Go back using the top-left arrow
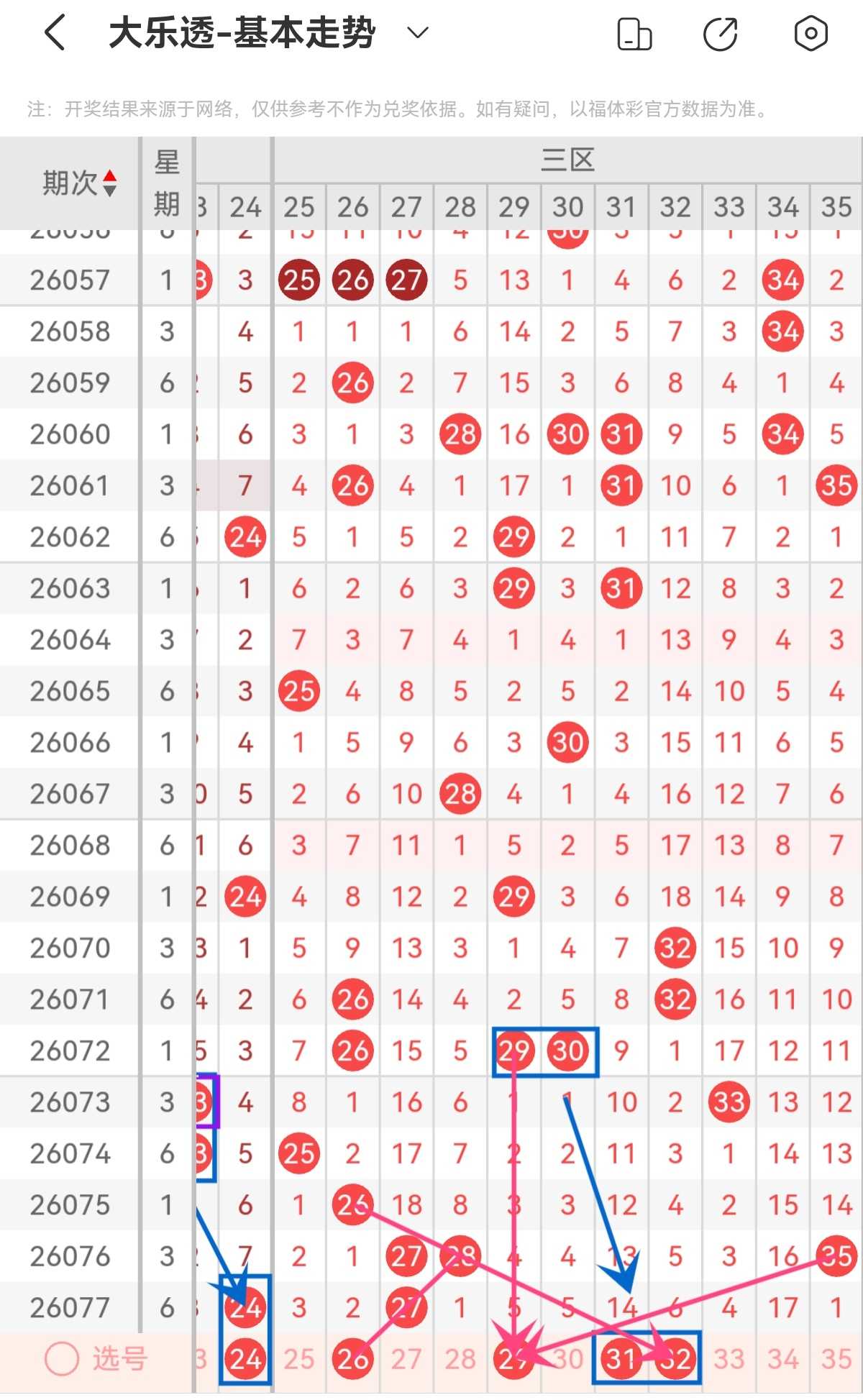Image resolution: width=863 pixels, height=1400 pixels. point(55,33)
